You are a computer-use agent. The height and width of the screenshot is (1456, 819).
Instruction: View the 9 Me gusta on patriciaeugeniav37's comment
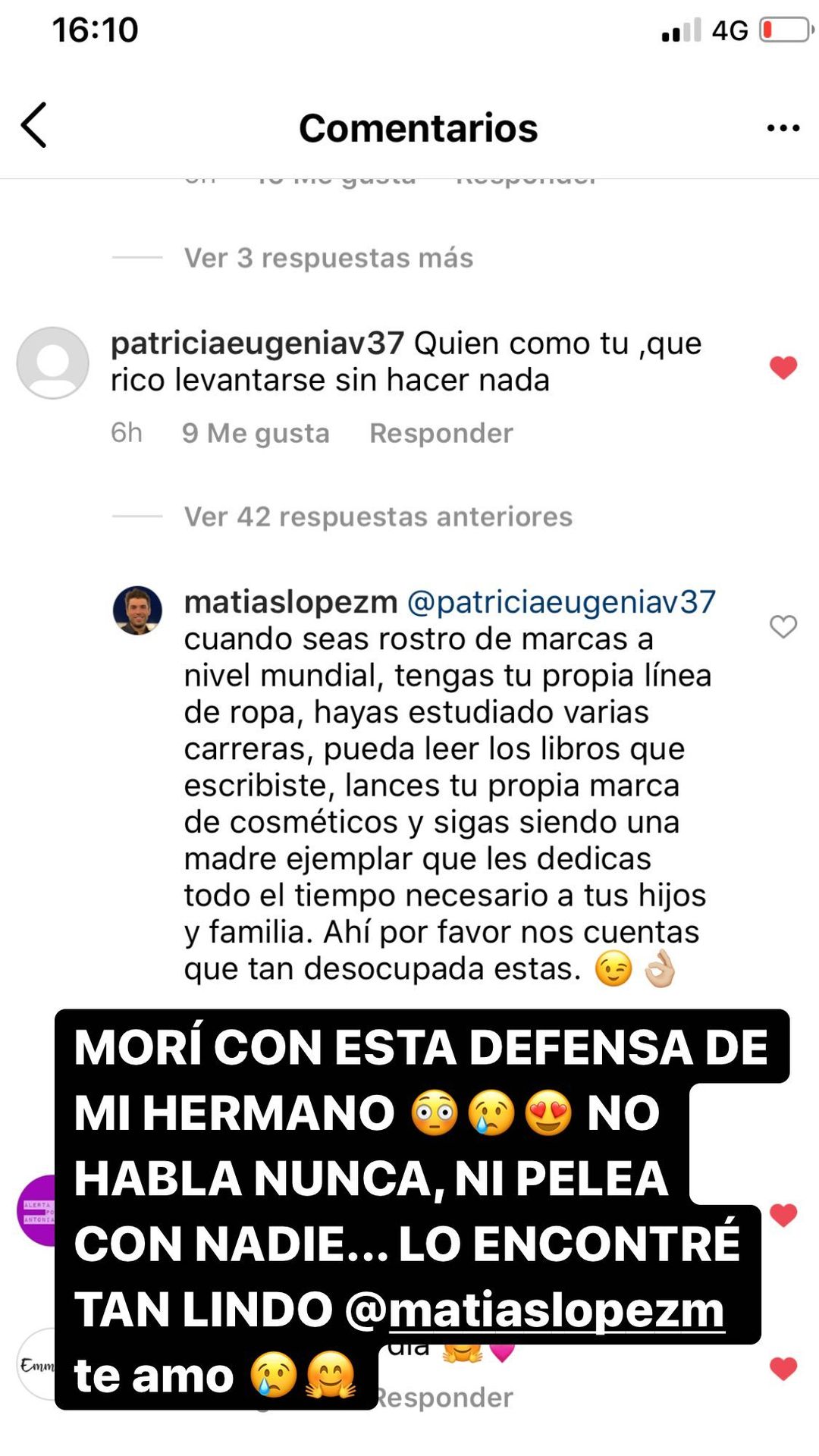pyautogui.click(x=256, y=433)
